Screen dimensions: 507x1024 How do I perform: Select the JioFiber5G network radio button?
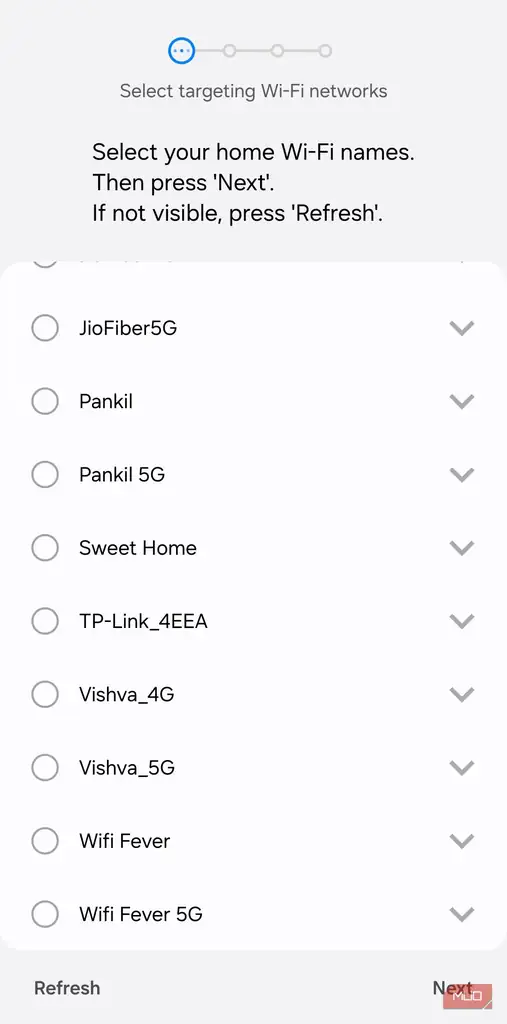(45, 328)
